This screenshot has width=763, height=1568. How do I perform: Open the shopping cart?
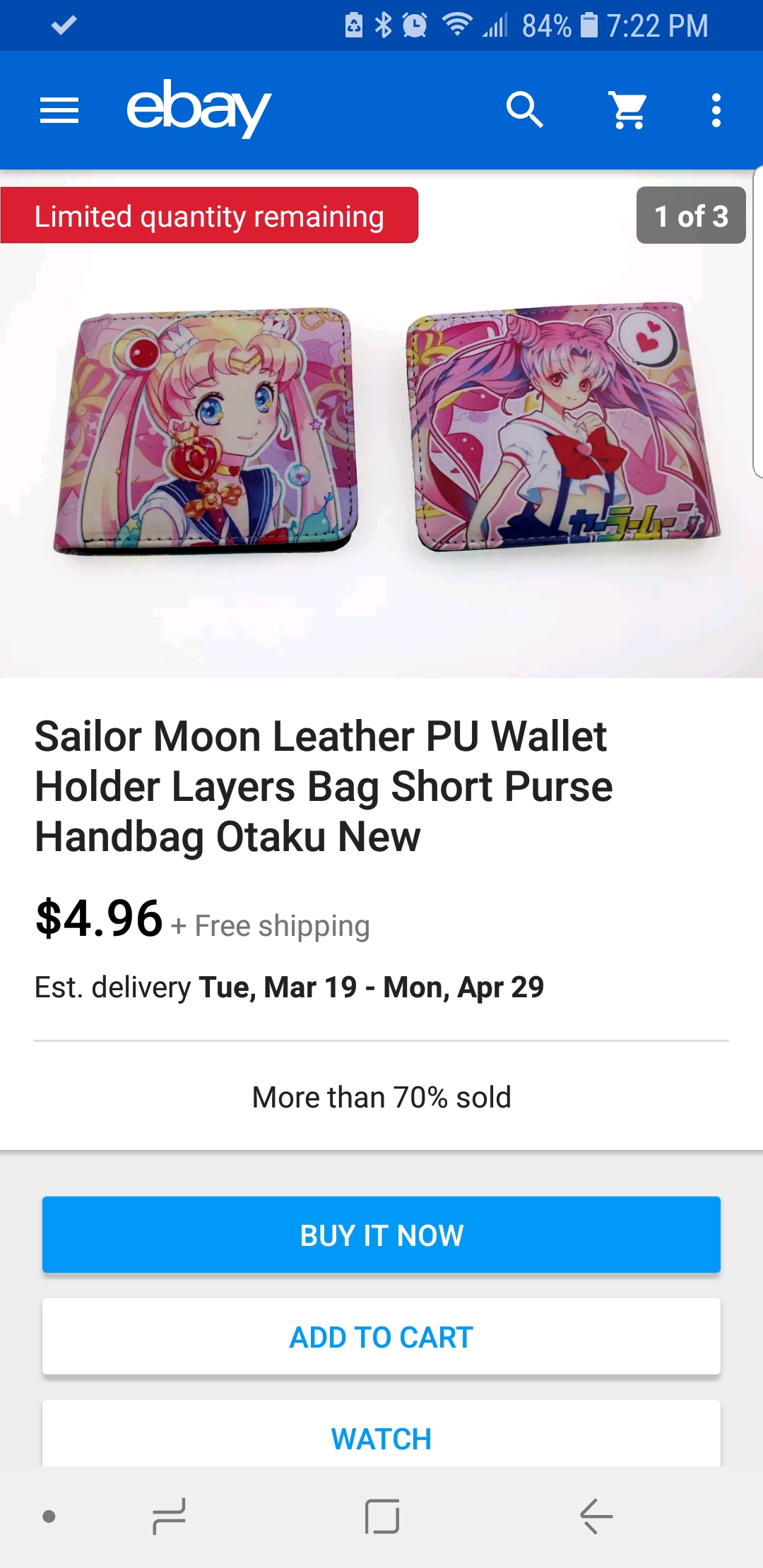(x=628, y=110)
